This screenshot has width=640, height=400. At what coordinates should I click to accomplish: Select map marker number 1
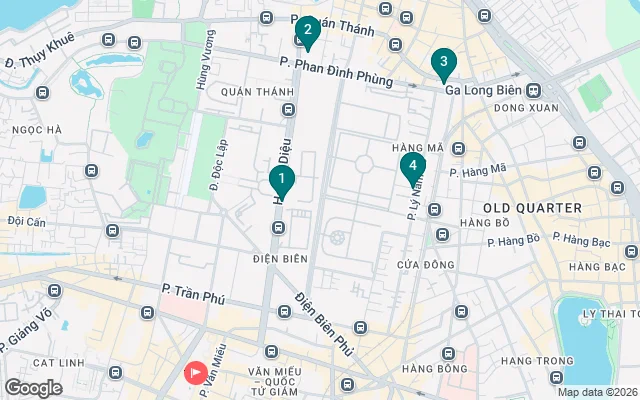click(282, 181)
